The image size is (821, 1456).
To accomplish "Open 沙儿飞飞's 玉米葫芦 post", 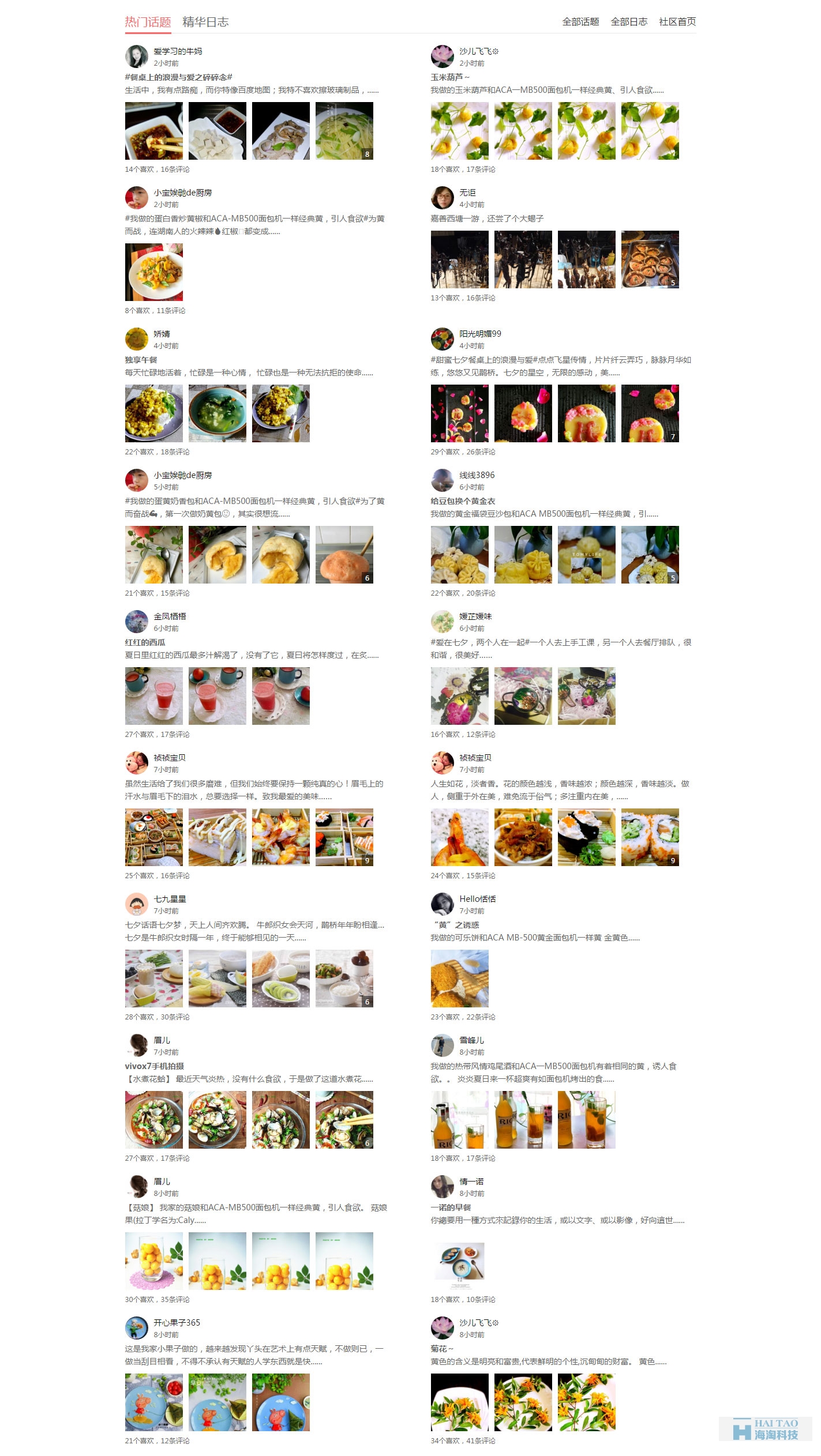I will [x=449, y=77].
